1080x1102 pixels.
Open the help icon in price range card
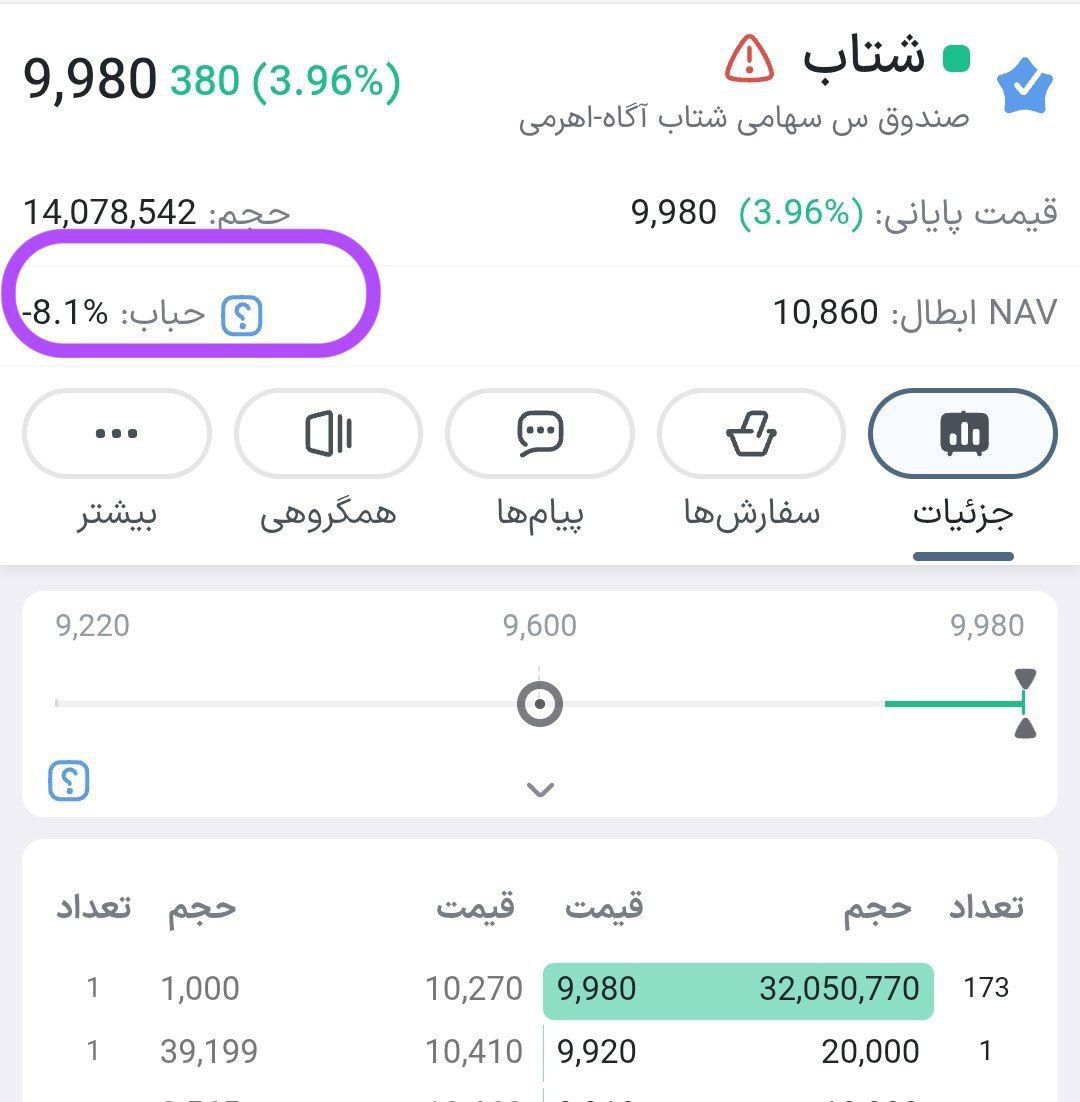[69, 780]
